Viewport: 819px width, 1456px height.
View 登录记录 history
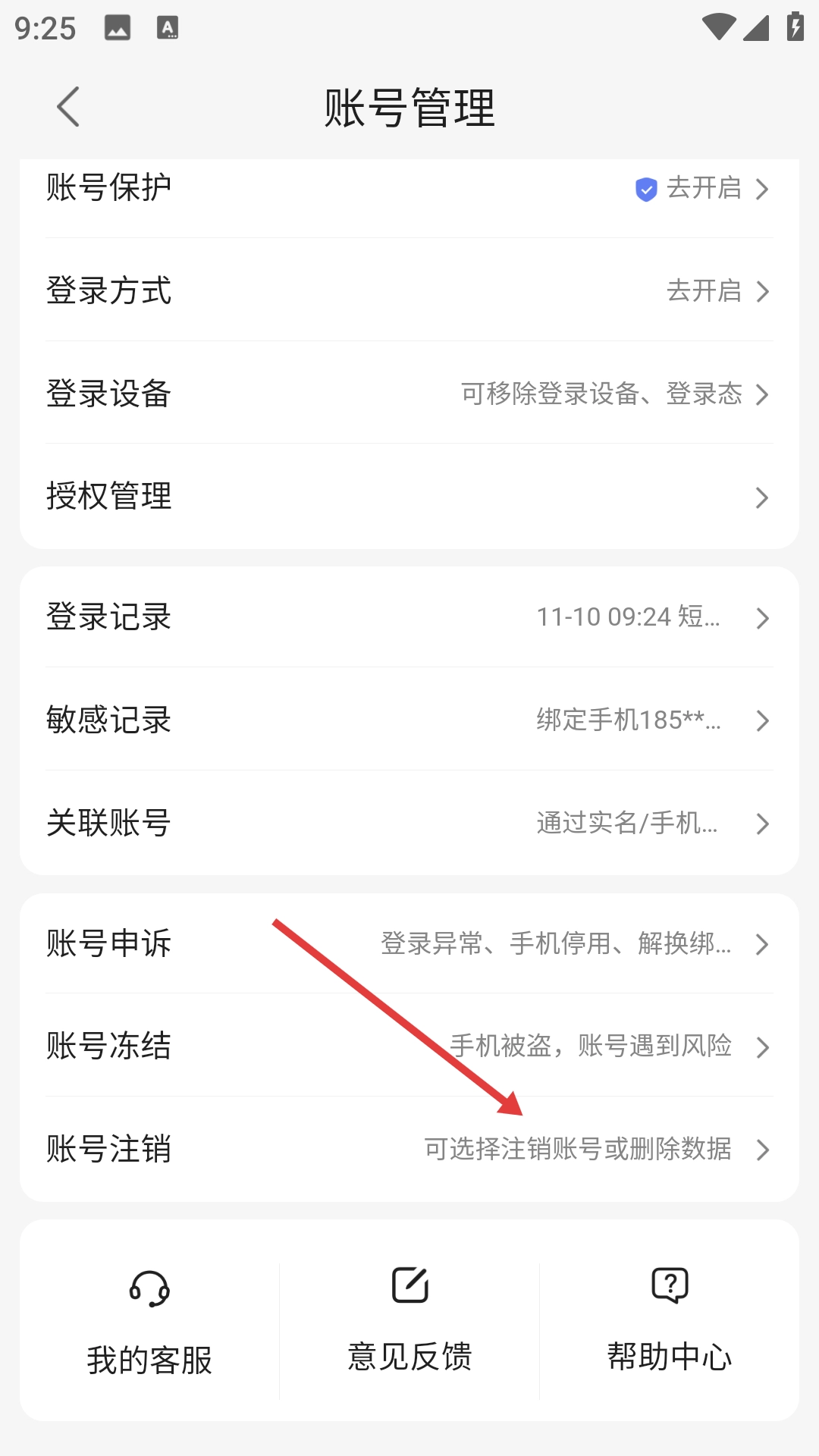point(409,617)
